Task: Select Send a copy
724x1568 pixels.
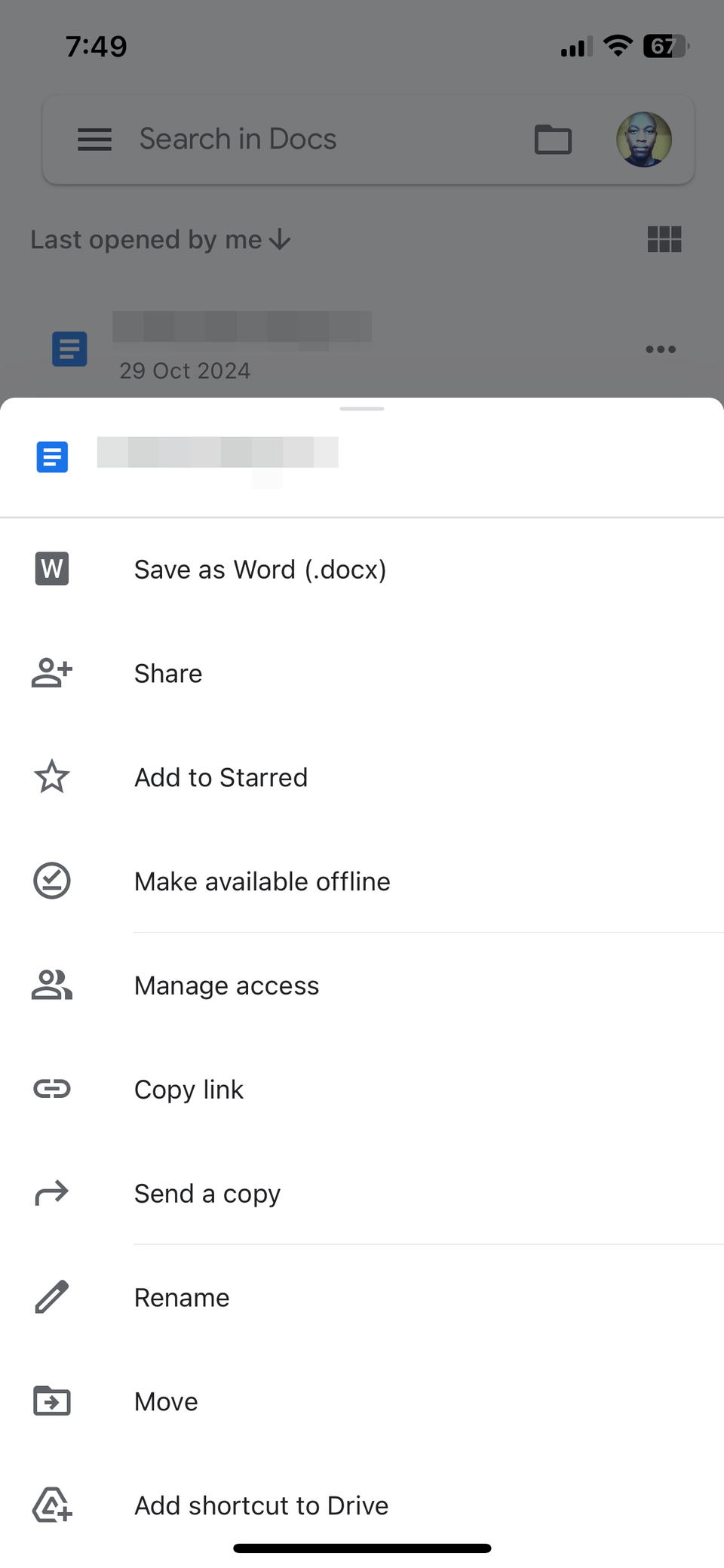Action: [x=207, y=1193]
